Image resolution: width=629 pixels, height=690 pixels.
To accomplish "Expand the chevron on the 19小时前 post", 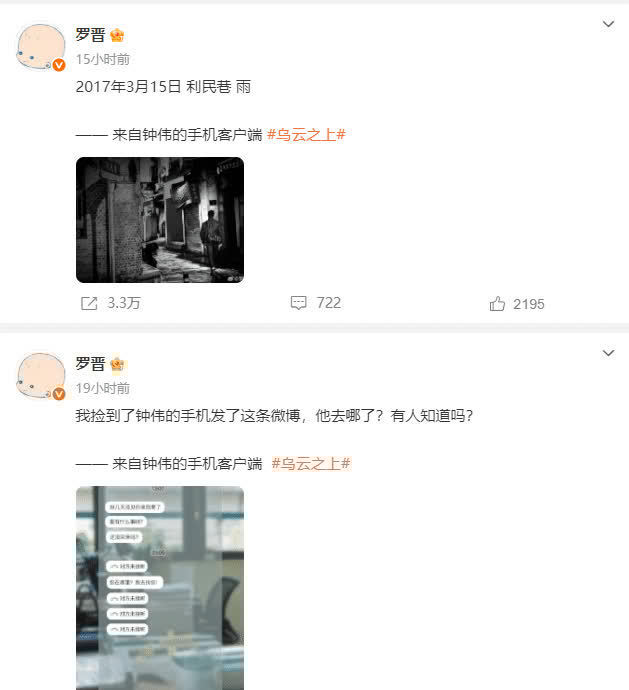I will coord(608,353).
